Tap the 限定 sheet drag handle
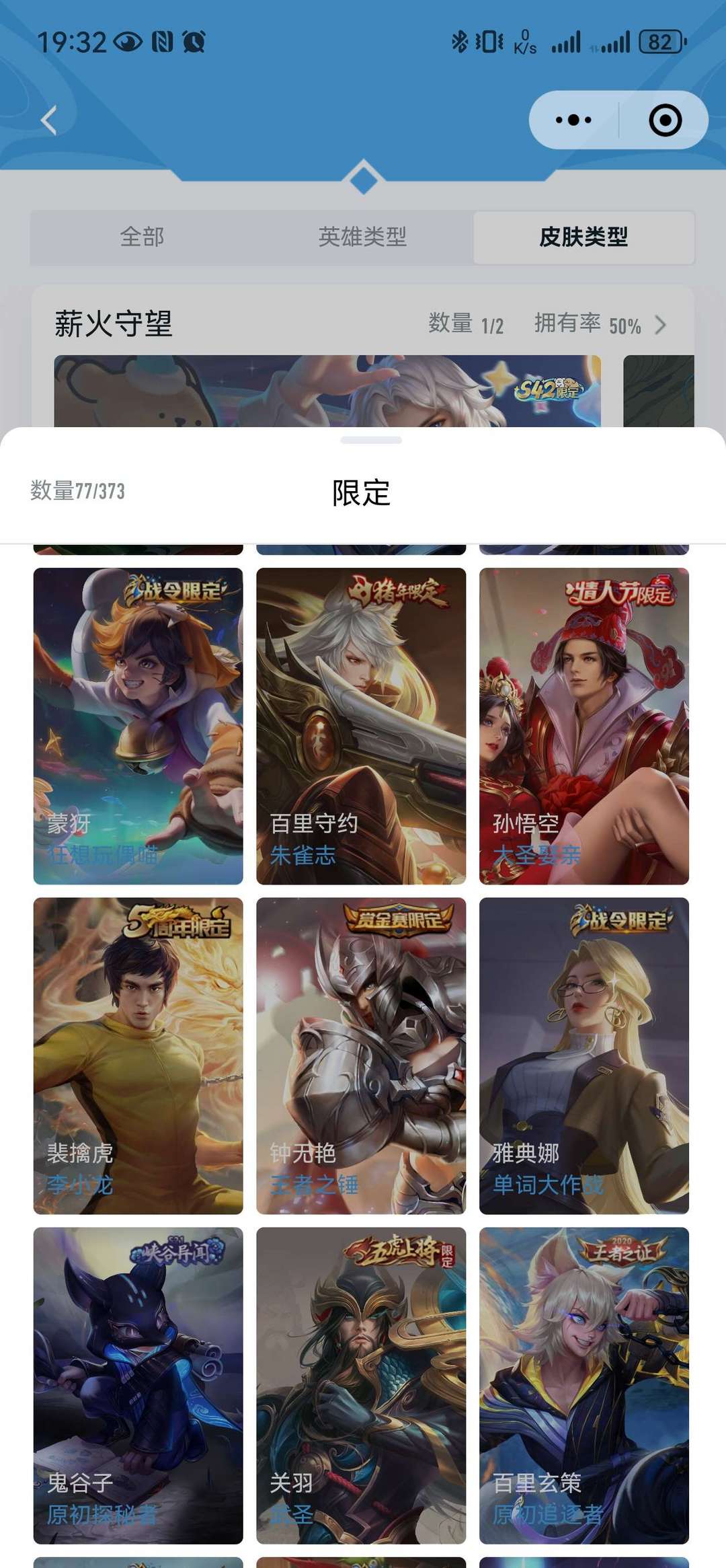The height and width of the screenshot is (1568, 726). (371, 441)
